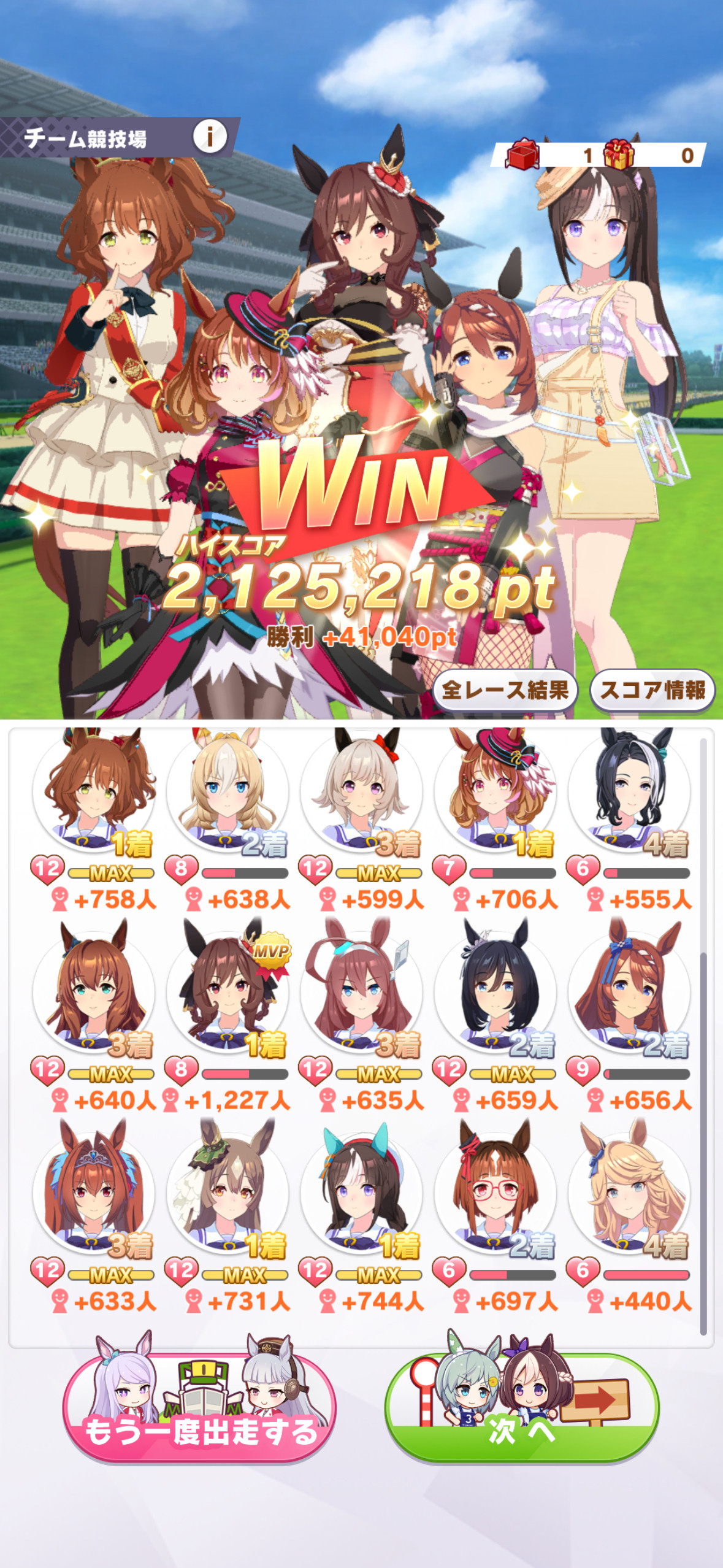Viewport: 723px width, 1568px height.
Task: Proceed with the 次へ button
Action: (x=522, y=1407)
